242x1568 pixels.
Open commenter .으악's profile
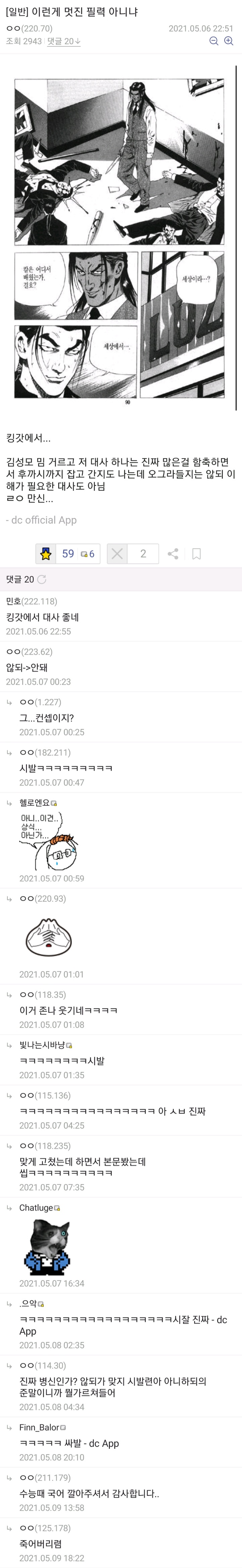28,1304
